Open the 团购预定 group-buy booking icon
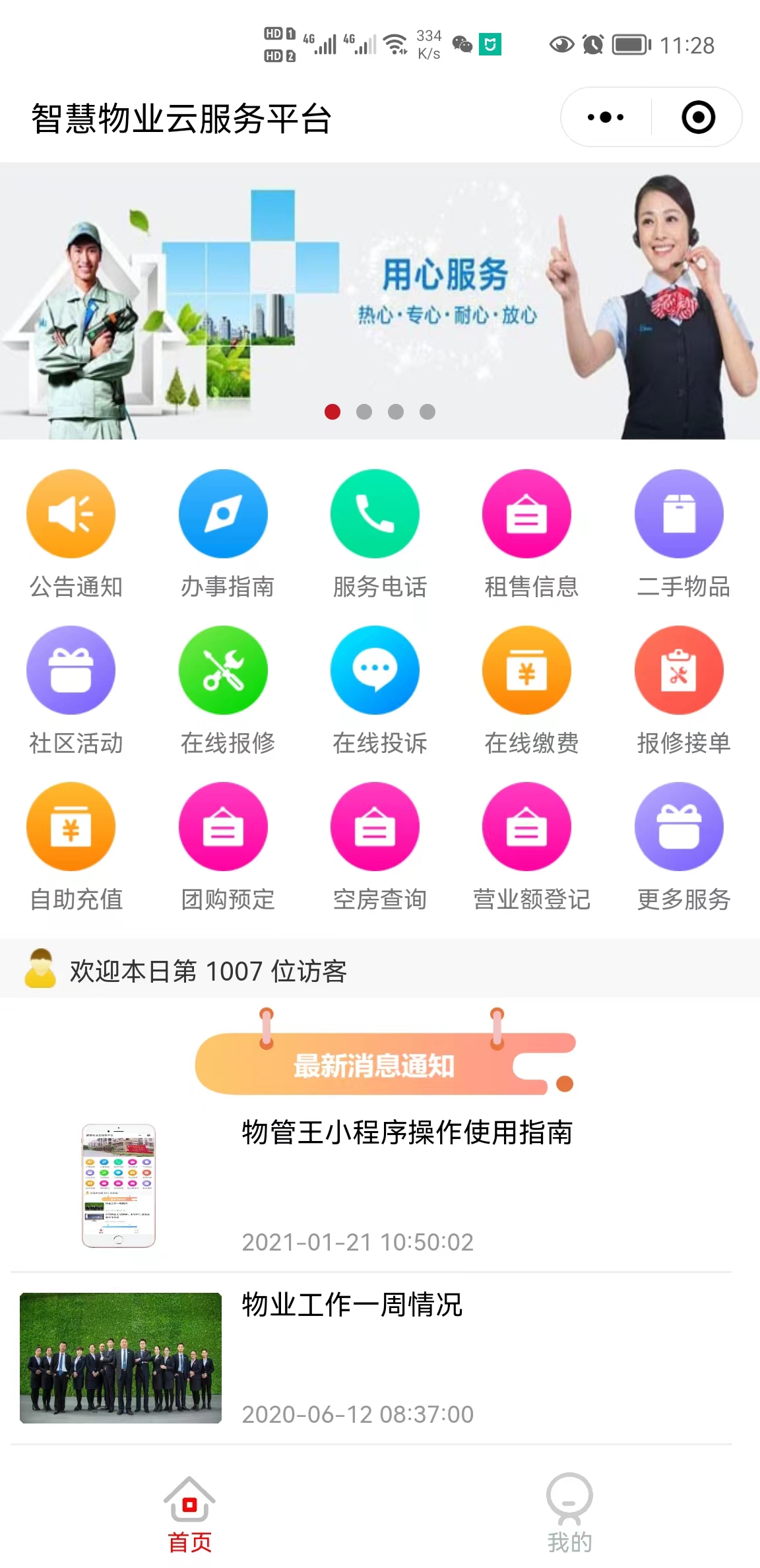Viewport: 760px width, 1568px height. [x=223, y=826]
